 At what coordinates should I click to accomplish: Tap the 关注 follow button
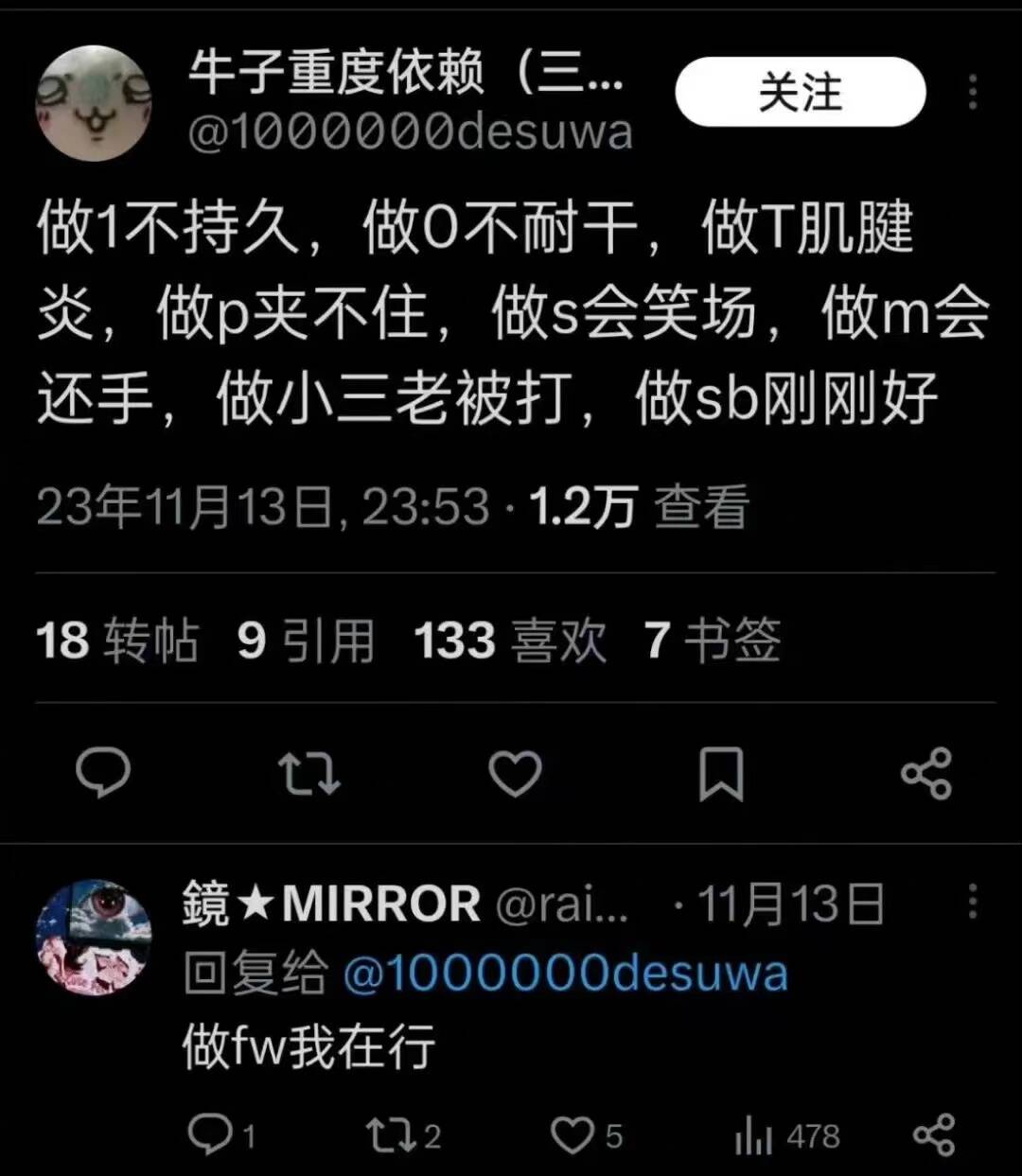800,93
